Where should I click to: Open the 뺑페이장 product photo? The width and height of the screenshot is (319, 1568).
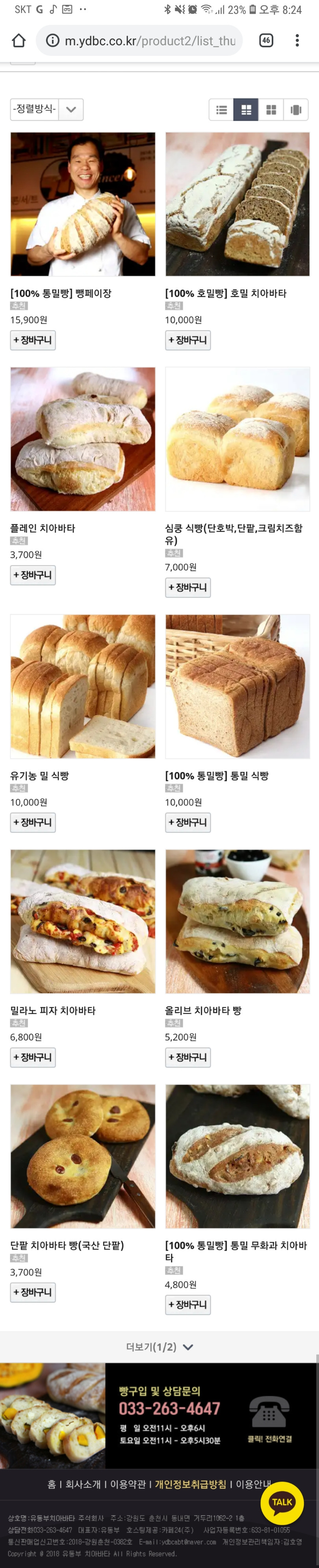tap(83, 204)
